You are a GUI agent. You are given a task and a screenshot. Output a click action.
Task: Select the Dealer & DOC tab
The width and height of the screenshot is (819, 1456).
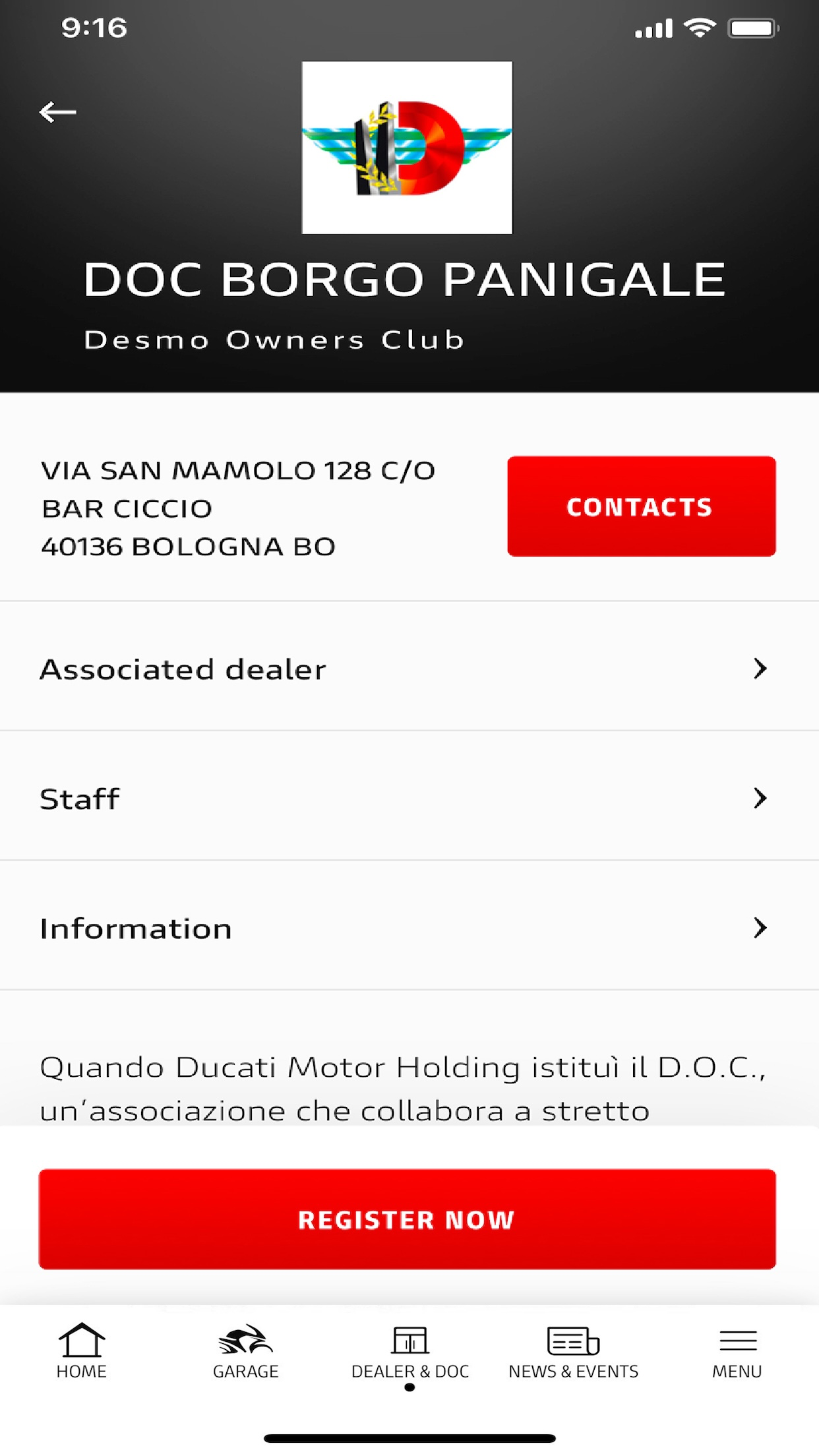tap(409, 1352)
